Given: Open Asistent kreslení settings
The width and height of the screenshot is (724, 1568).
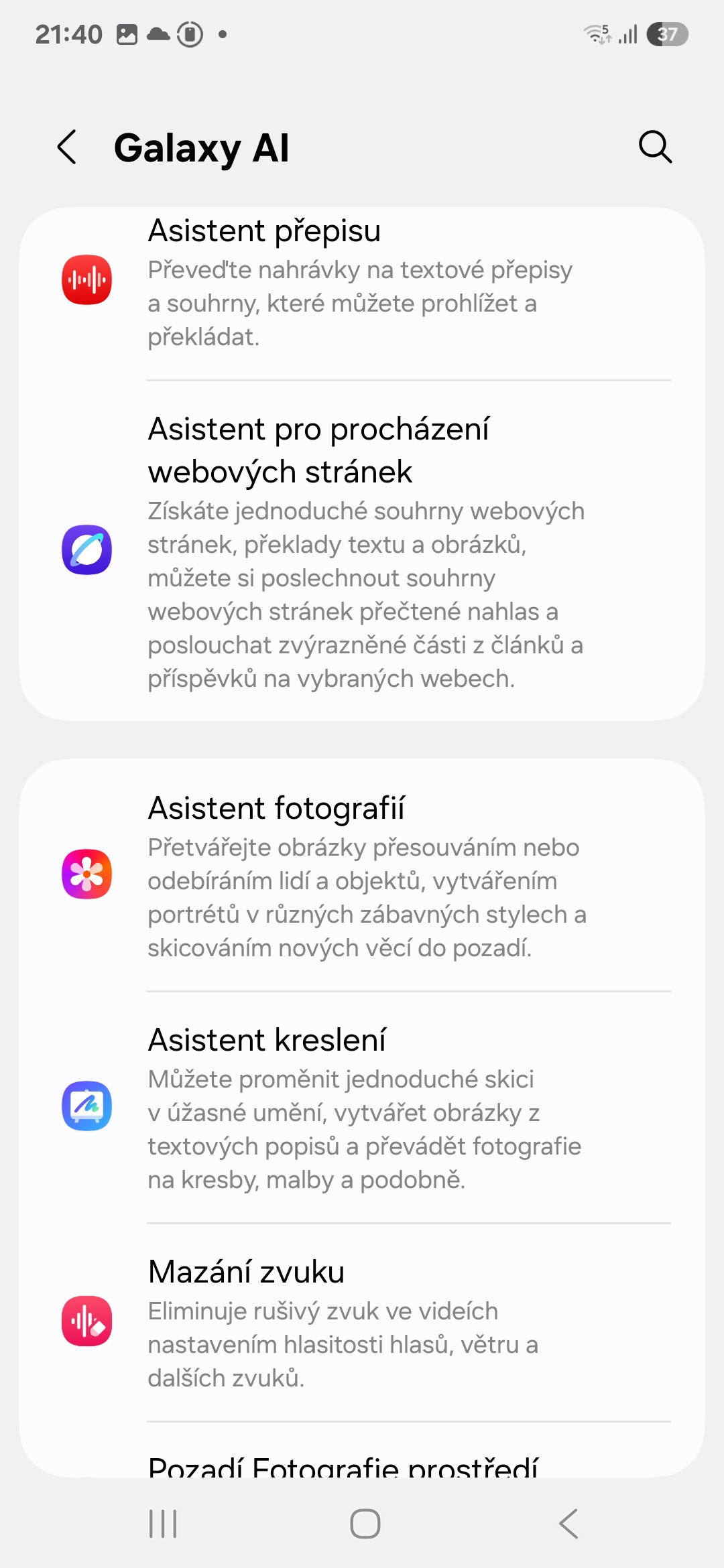Looking at the screenshot, I should point(362,1107).
